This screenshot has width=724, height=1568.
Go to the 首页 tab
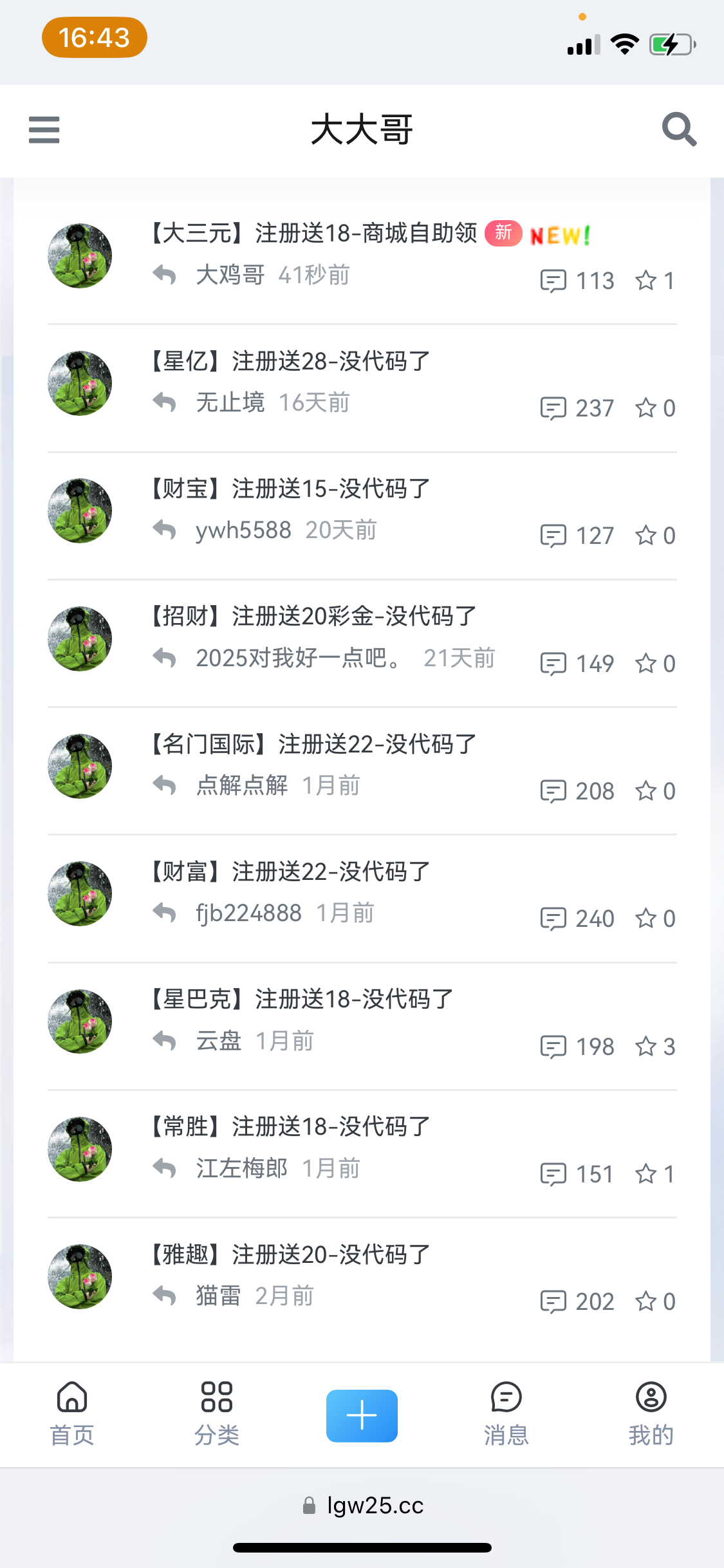(x=72, y=1414)
